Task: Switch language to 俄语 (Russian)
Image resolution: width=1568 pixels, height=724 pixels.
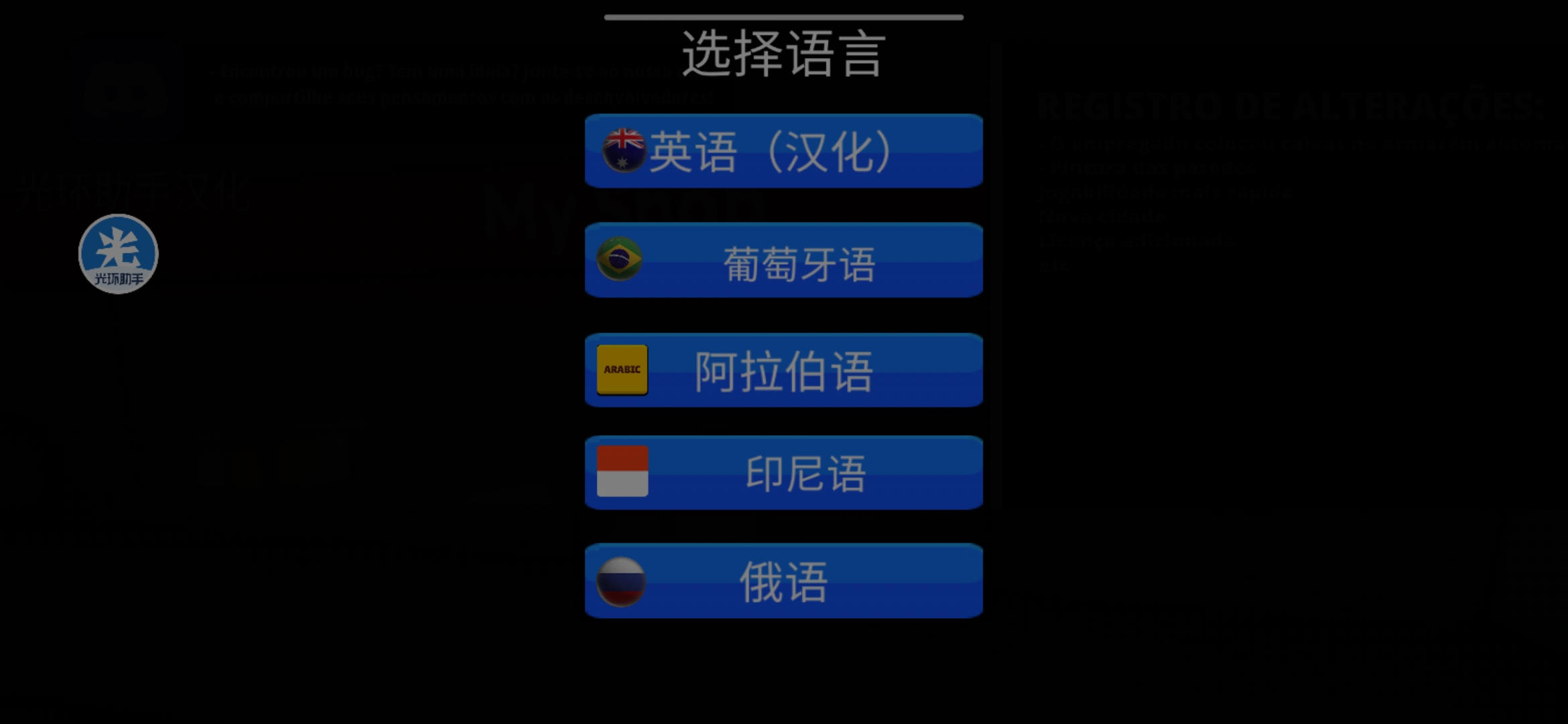Action: [x=783, y=581]
